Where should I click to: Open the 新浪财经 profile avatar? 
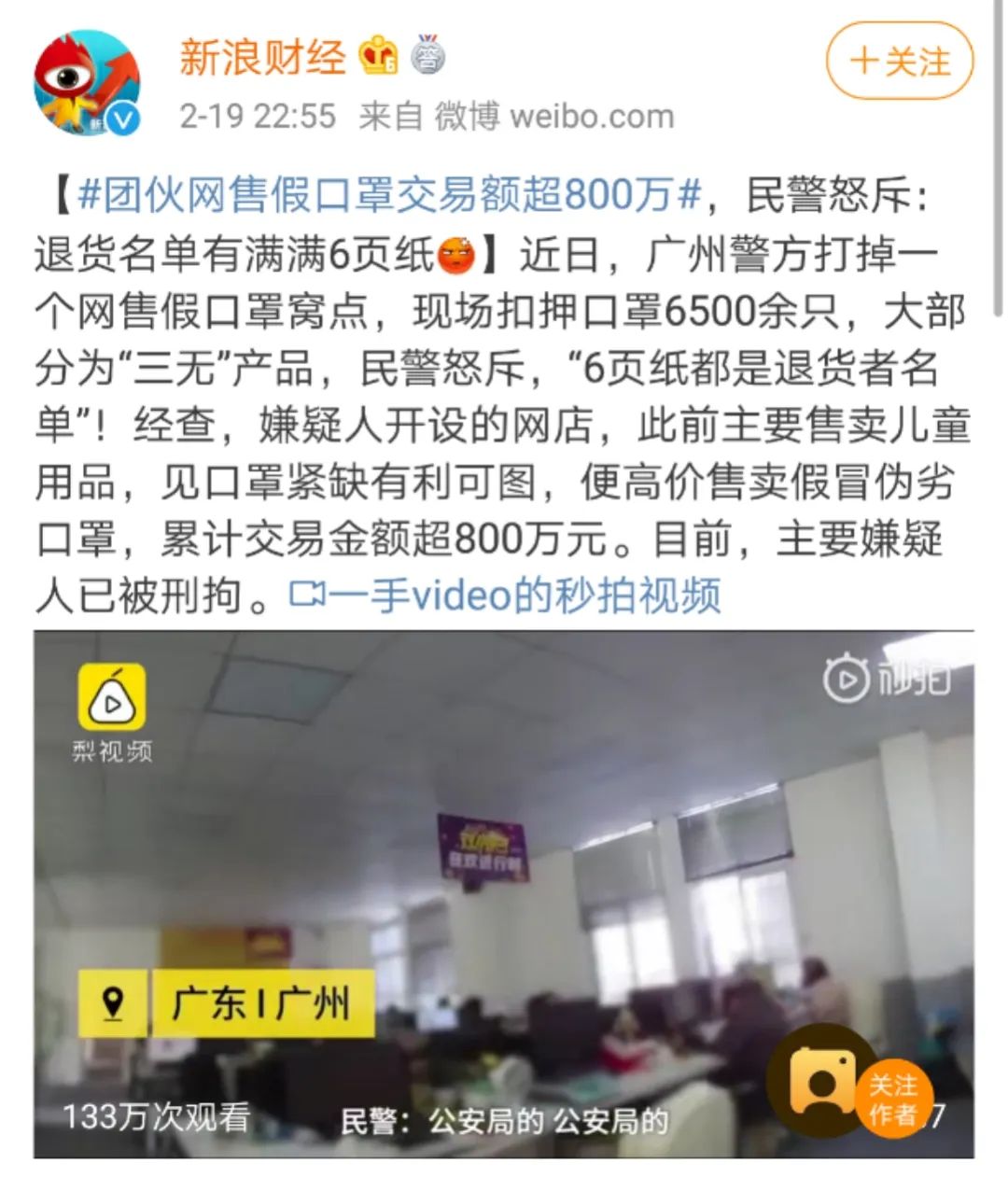[87, 83]
